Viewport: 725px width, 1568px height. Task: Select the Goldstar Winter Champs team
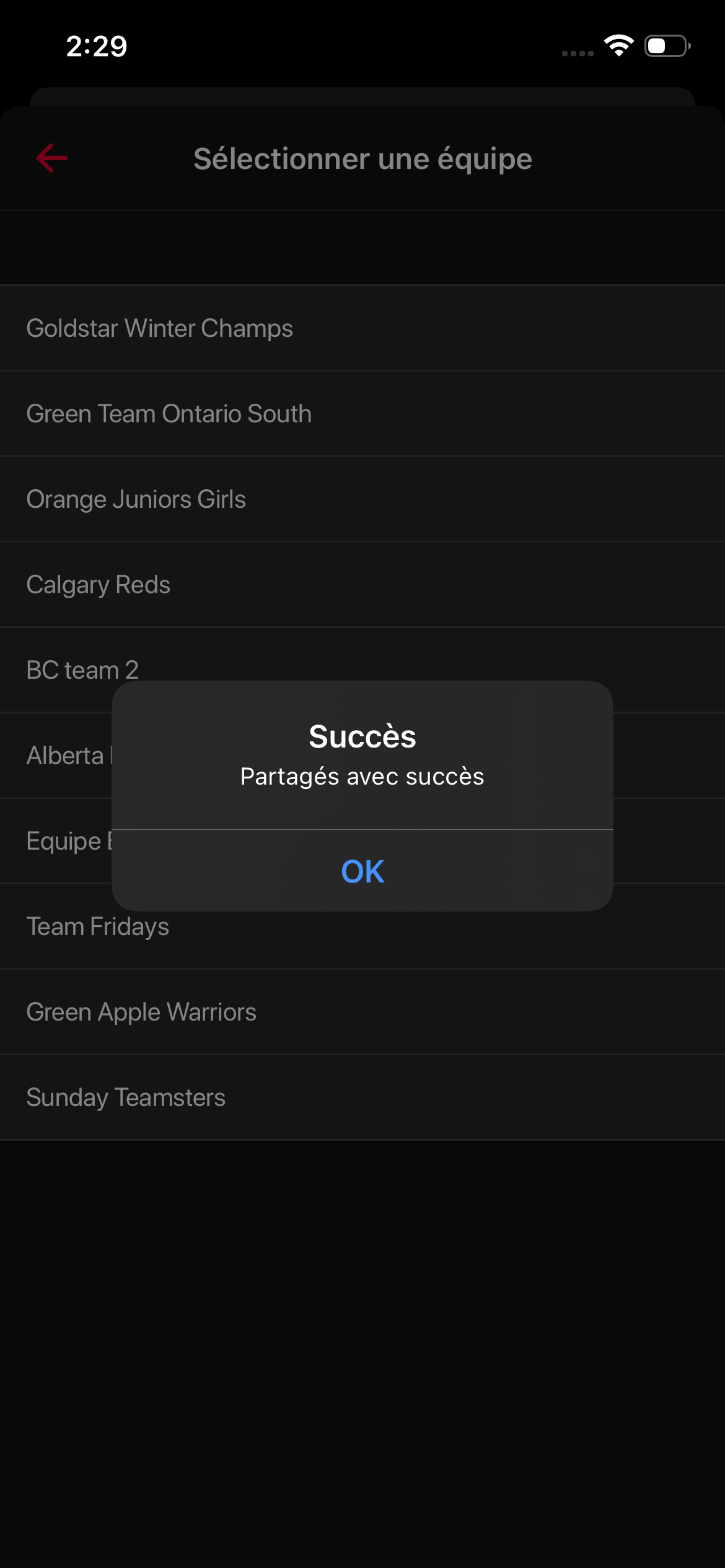160,328
